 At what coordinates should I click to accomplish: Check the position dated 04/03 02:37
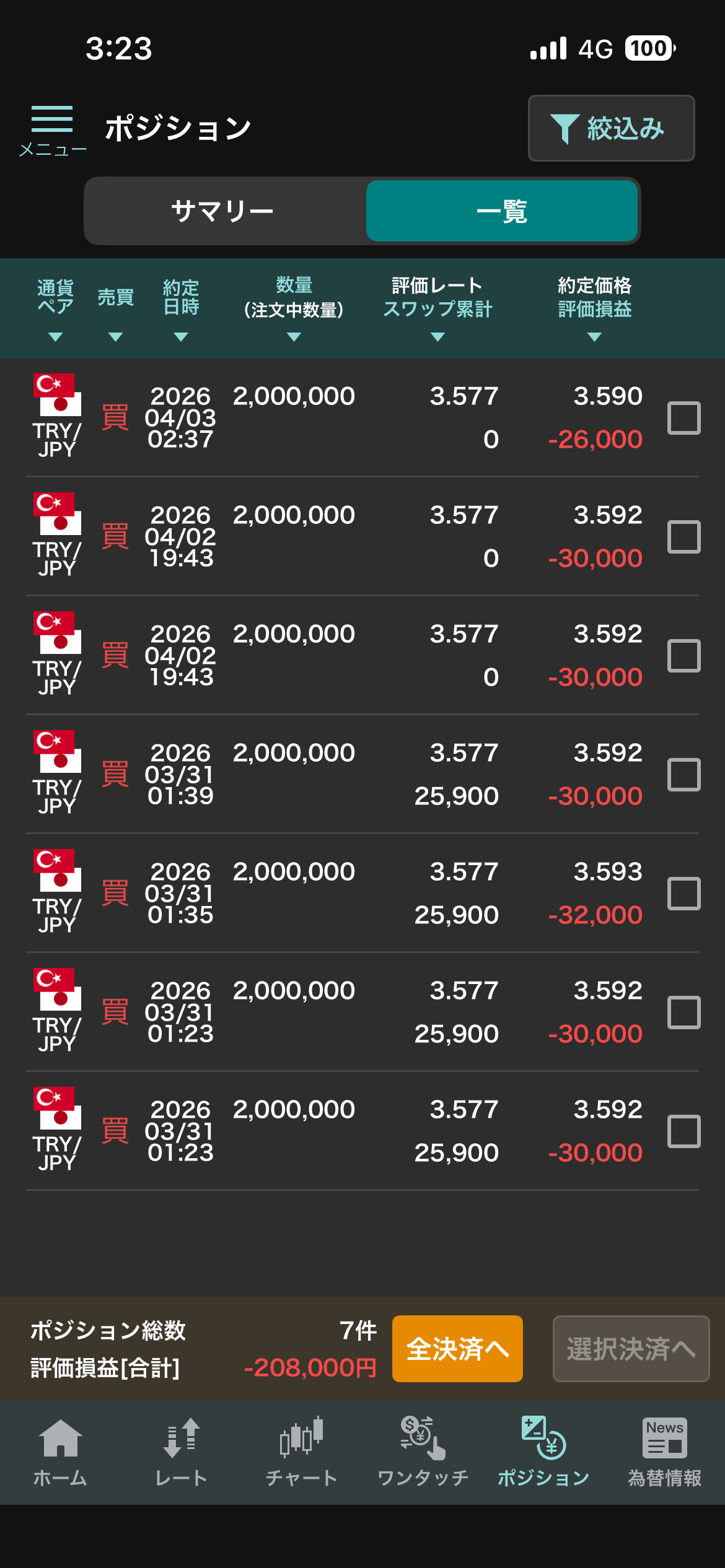pos(683,418)
